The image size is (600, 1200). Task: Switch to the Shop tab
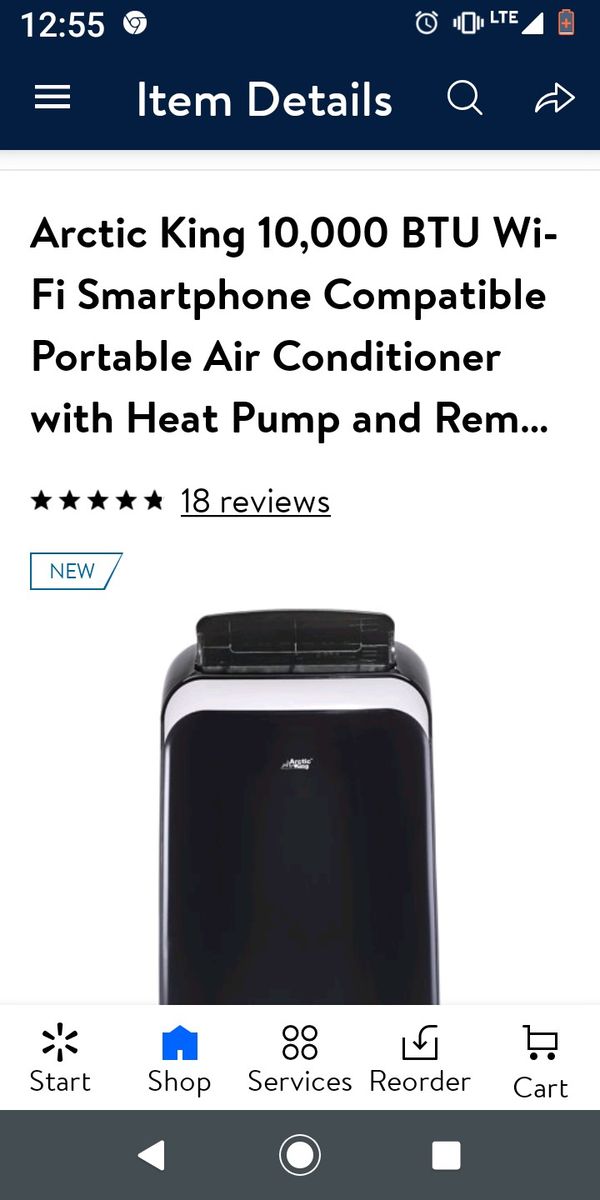pos(179,1058)
